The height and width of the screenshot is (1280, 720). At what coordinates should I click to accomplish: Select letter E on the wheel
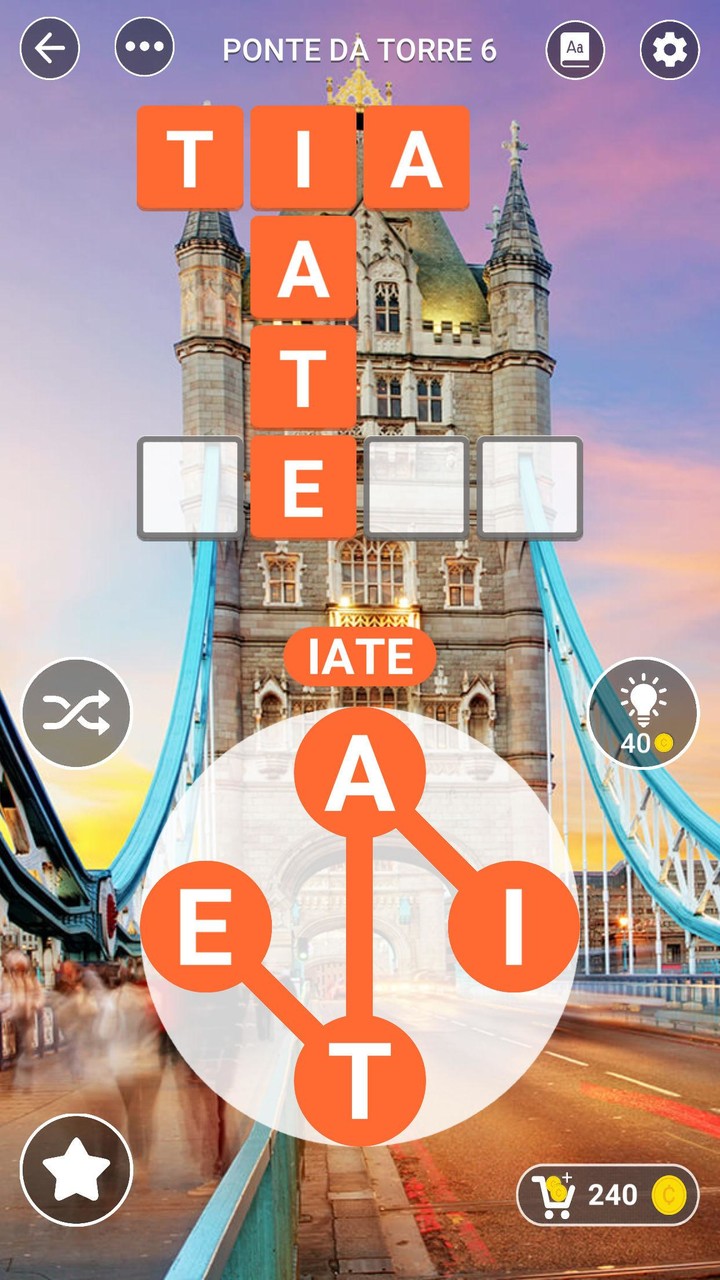[x=206, y=925]
